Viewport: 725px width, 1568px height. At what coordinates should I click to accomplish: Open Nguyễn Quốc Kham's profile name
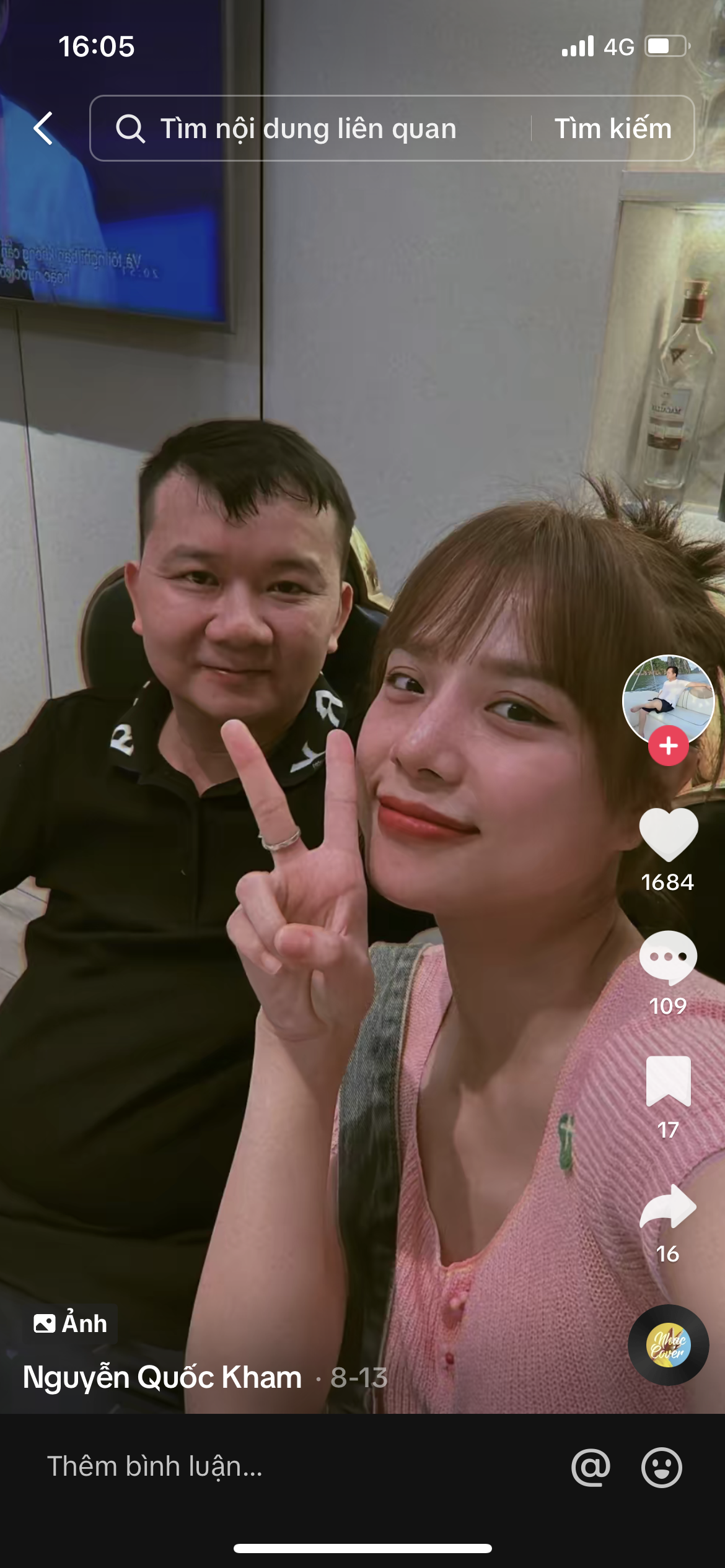click(x=162, y=1378)
